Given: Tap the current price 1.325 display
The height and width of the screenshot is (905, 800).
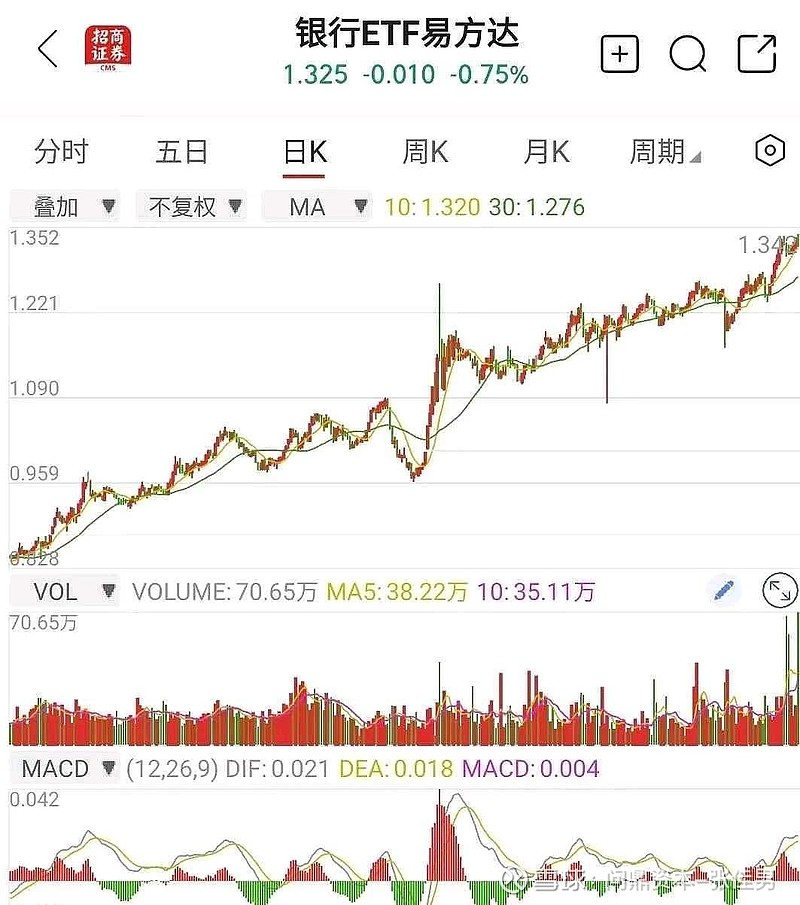Looking at the screenshot, I should click(312, 75).
